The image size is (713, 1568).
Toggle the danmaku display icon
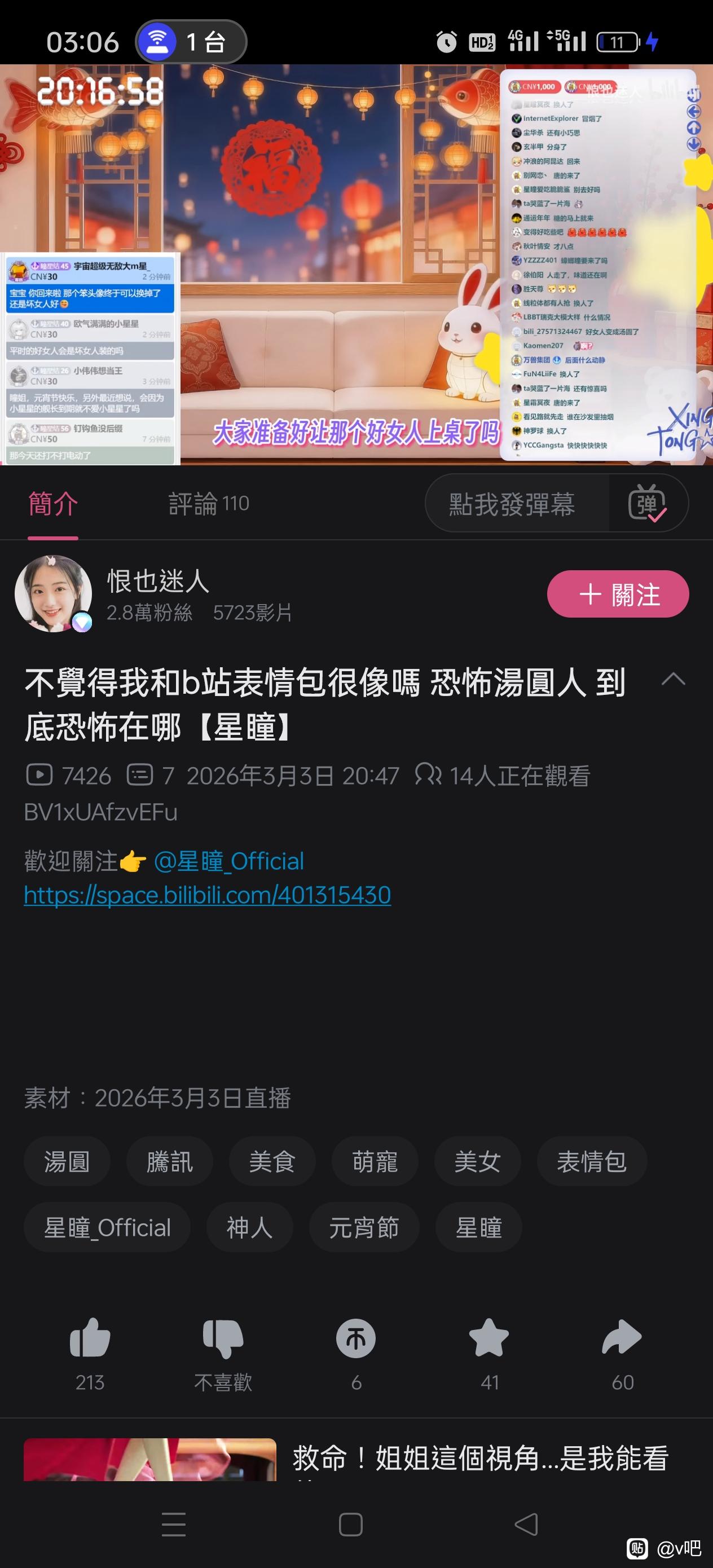[x=646, y=504]
